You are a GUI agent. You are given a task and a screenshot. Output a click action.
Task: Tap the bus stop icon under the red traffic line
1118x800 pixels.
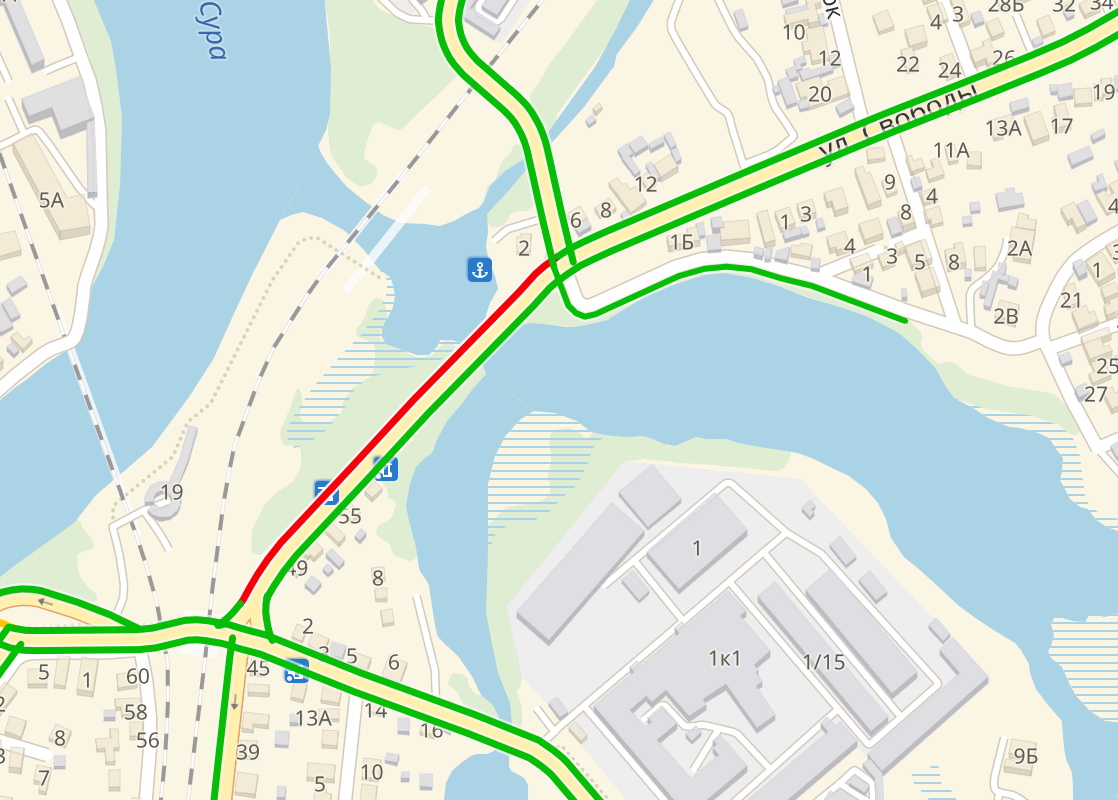pos(325,492)
